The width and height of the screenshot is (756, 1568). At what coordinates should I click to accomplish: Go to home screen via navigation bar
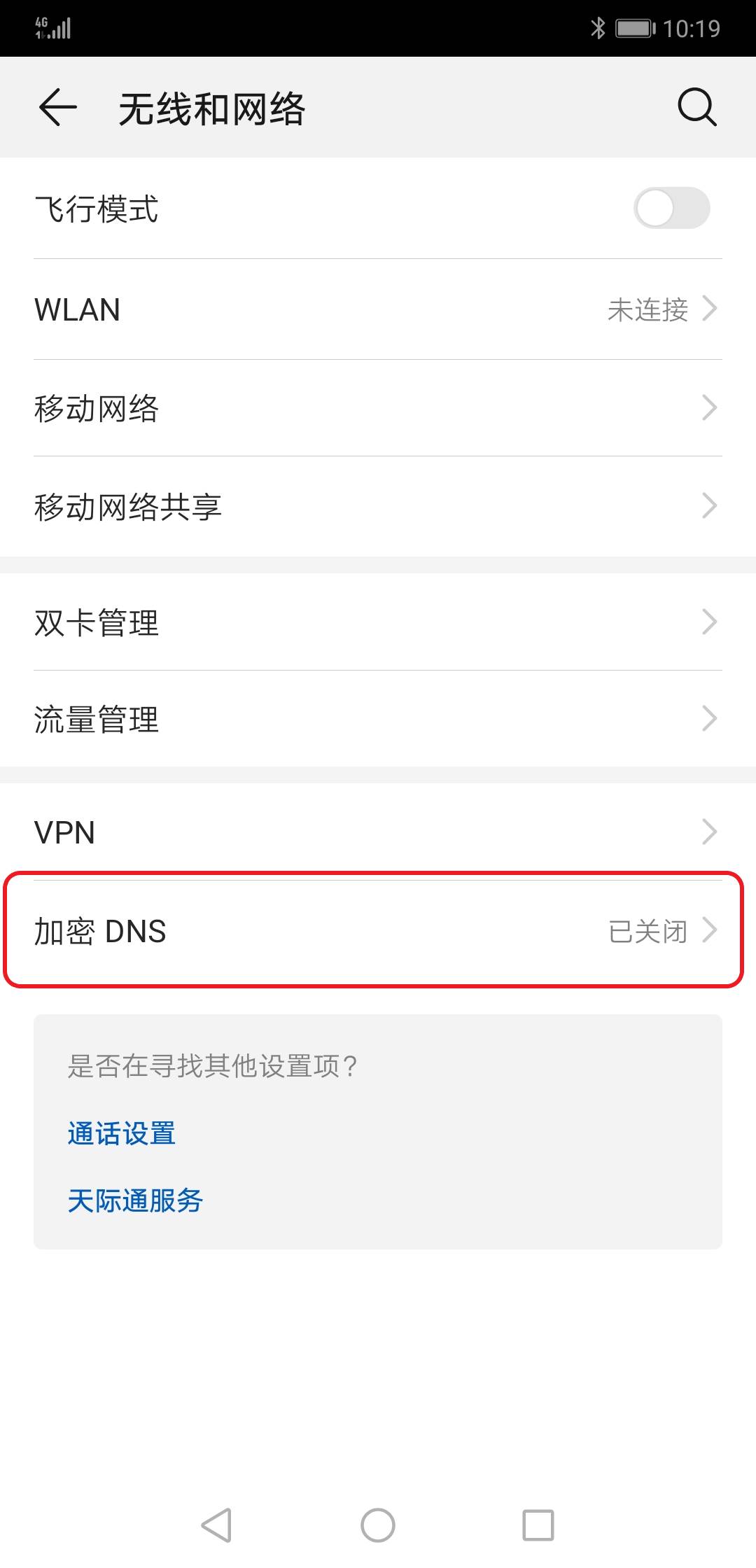[x=378, y=1525]
